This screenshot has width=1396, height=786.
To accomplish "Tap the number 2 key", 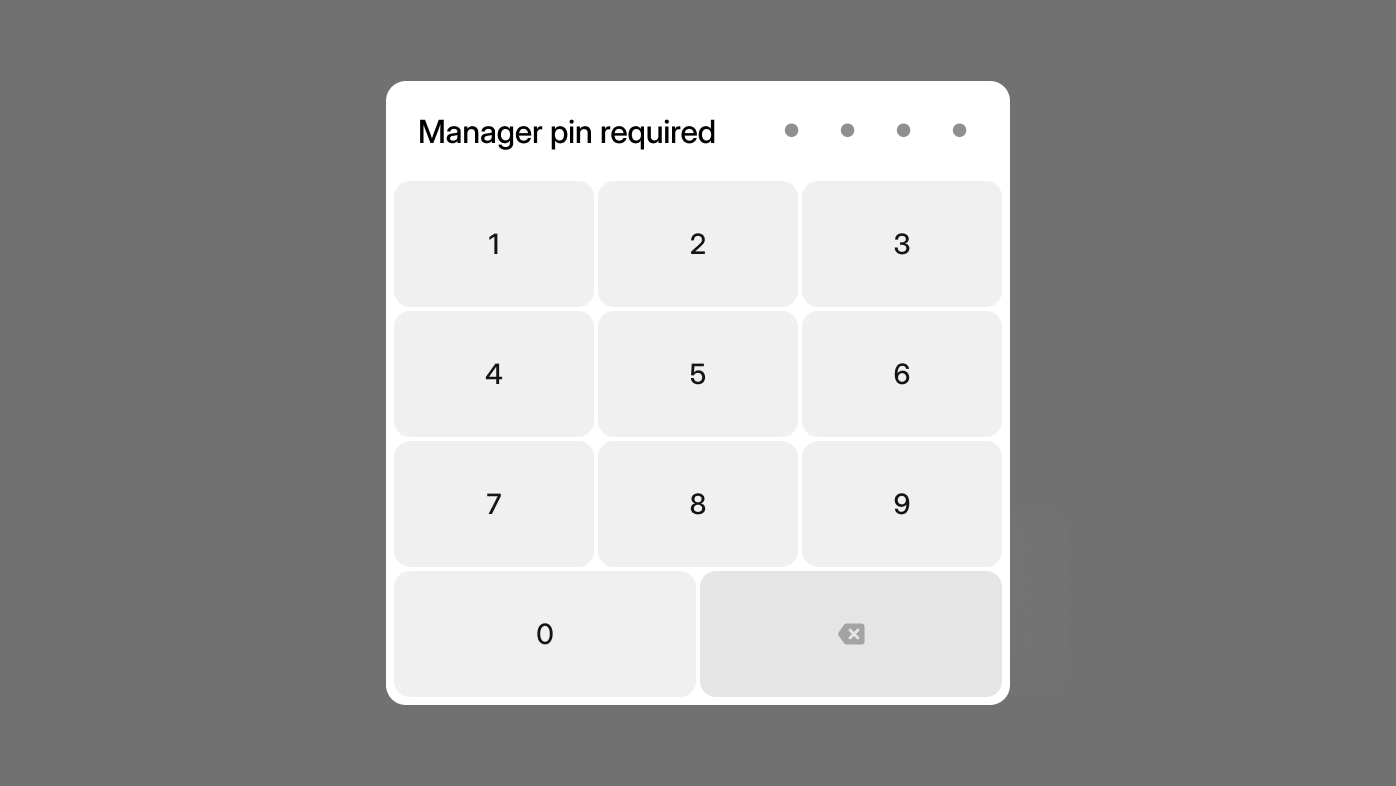I will click(x=698, y=244).
